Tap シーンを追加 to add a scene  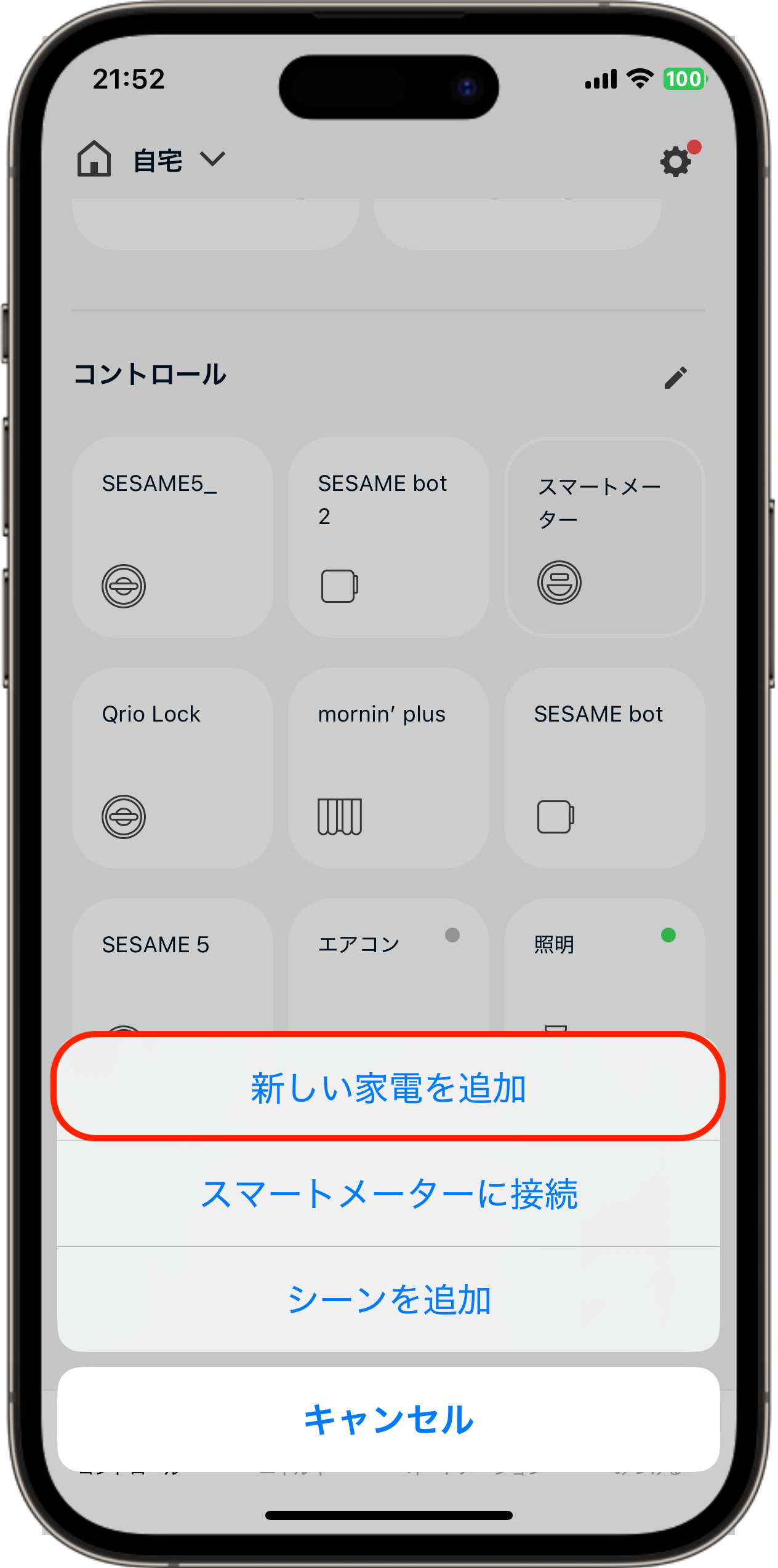click(x=388, y=1299)
